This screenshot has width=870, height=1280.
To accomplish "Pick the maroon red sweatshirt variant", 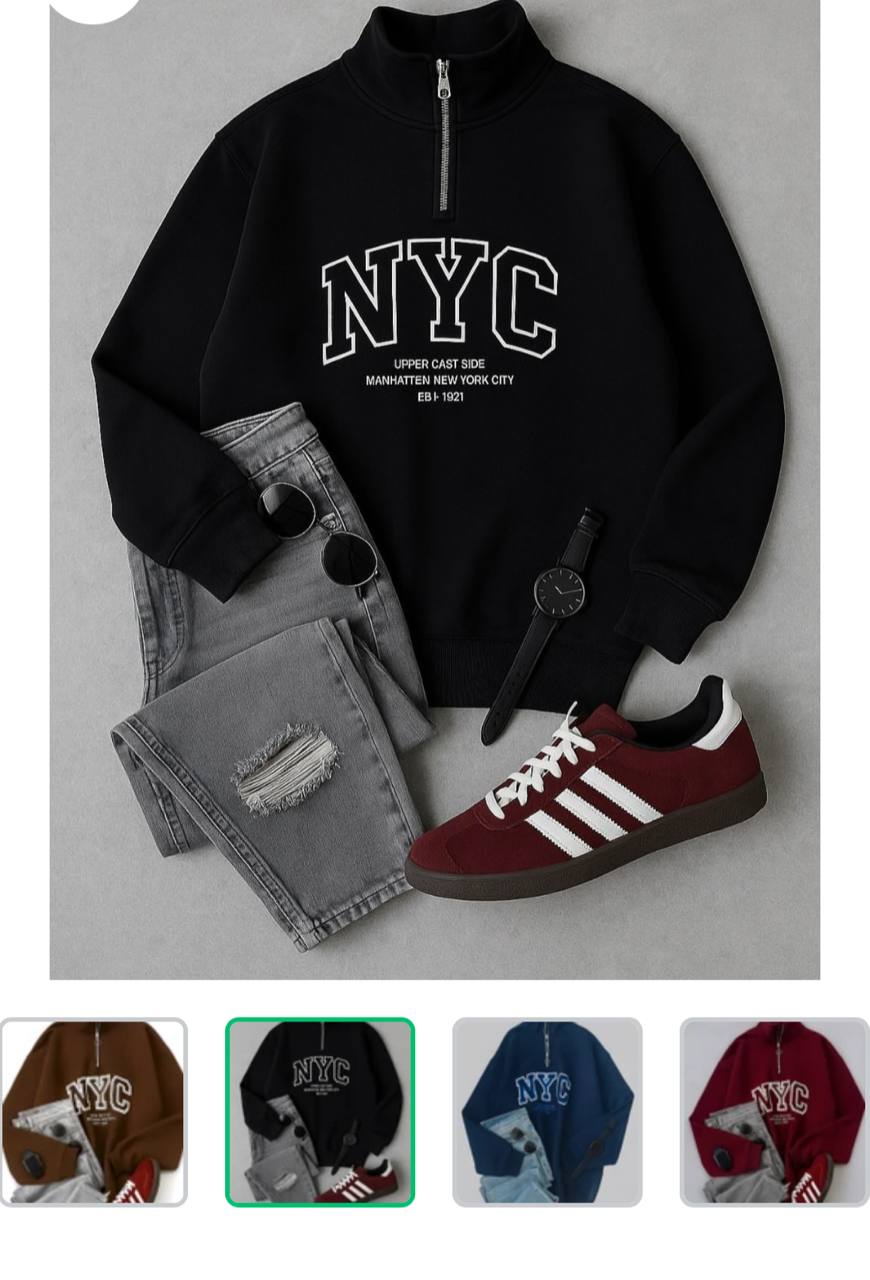I will click(x=774, y=1111).
